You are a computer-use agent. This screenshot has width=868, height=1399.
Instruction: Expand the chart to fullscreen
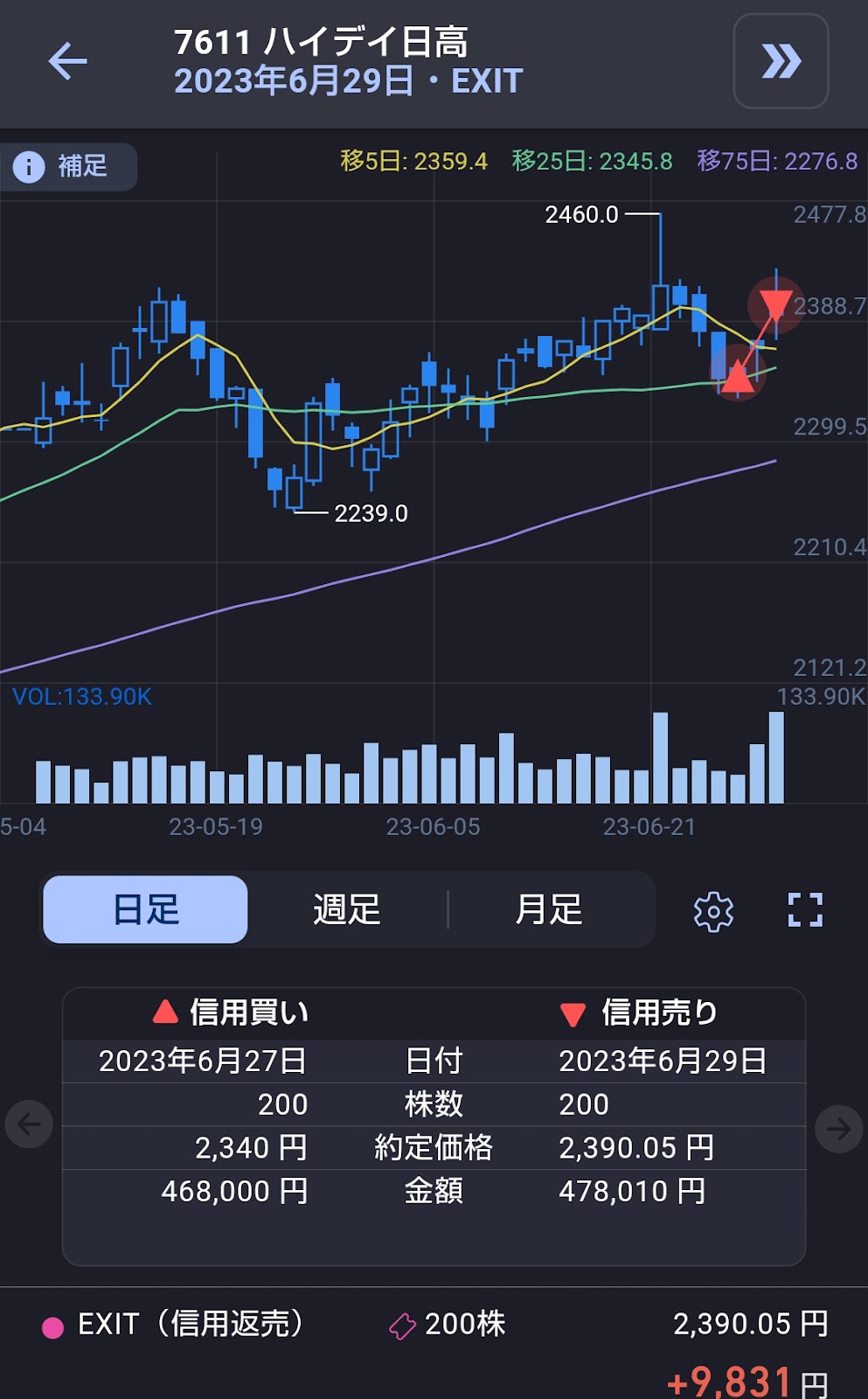pos(805,909)
